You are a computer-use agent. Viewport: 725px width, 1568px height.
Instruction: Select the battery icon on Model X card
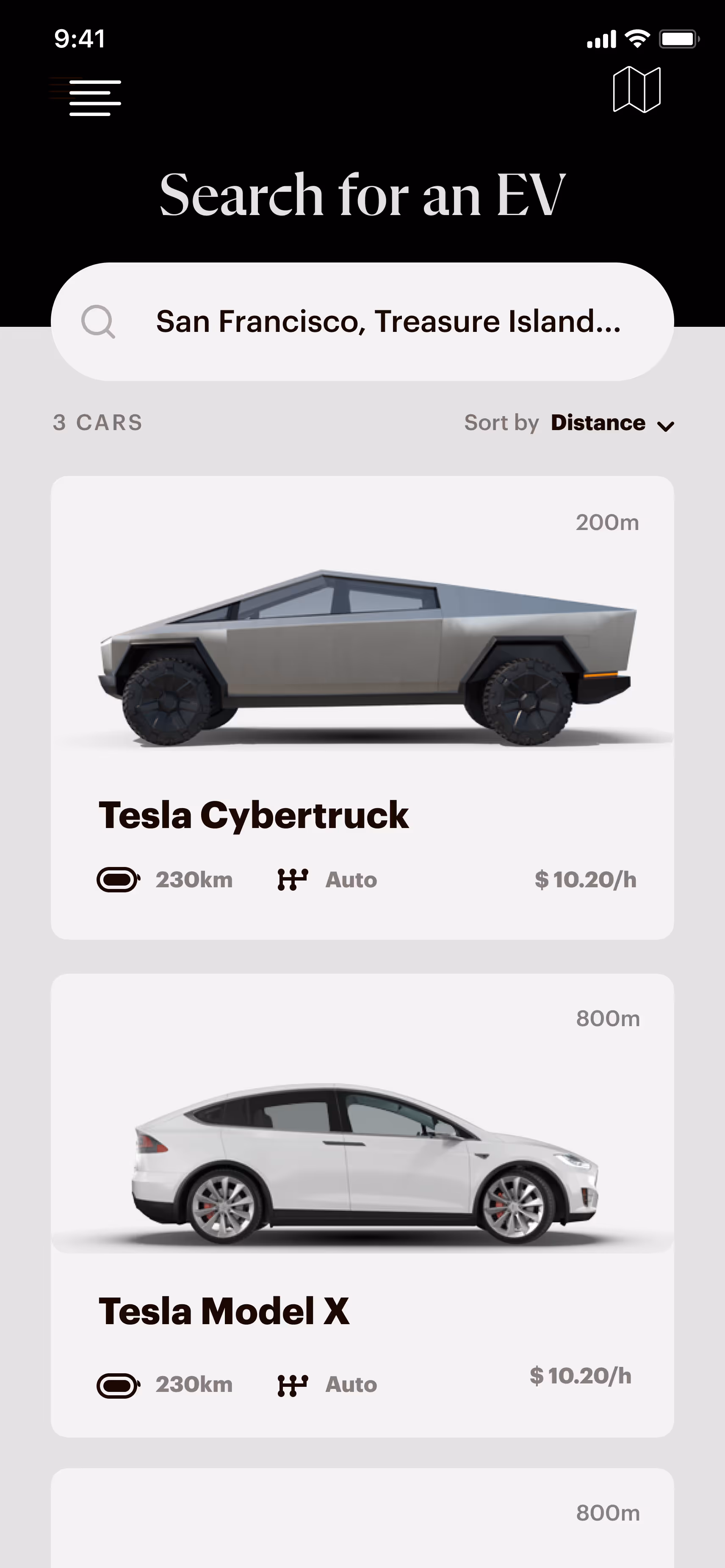pos(117,1384)
